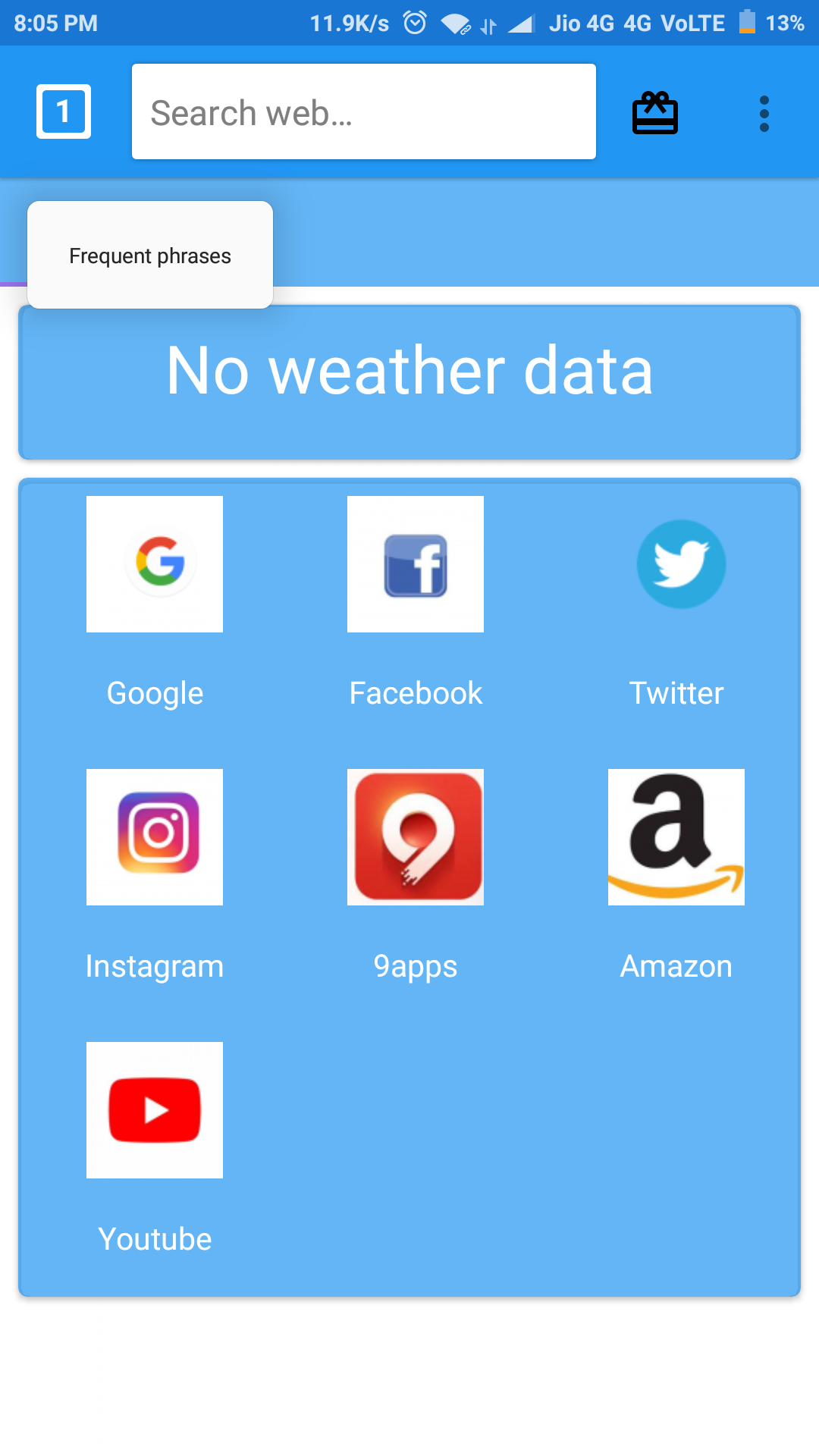Screen dimensions: 819x1456
Task: Launch the 9apps shortcut
Action: pyautogui.click(x=416, y=837)
